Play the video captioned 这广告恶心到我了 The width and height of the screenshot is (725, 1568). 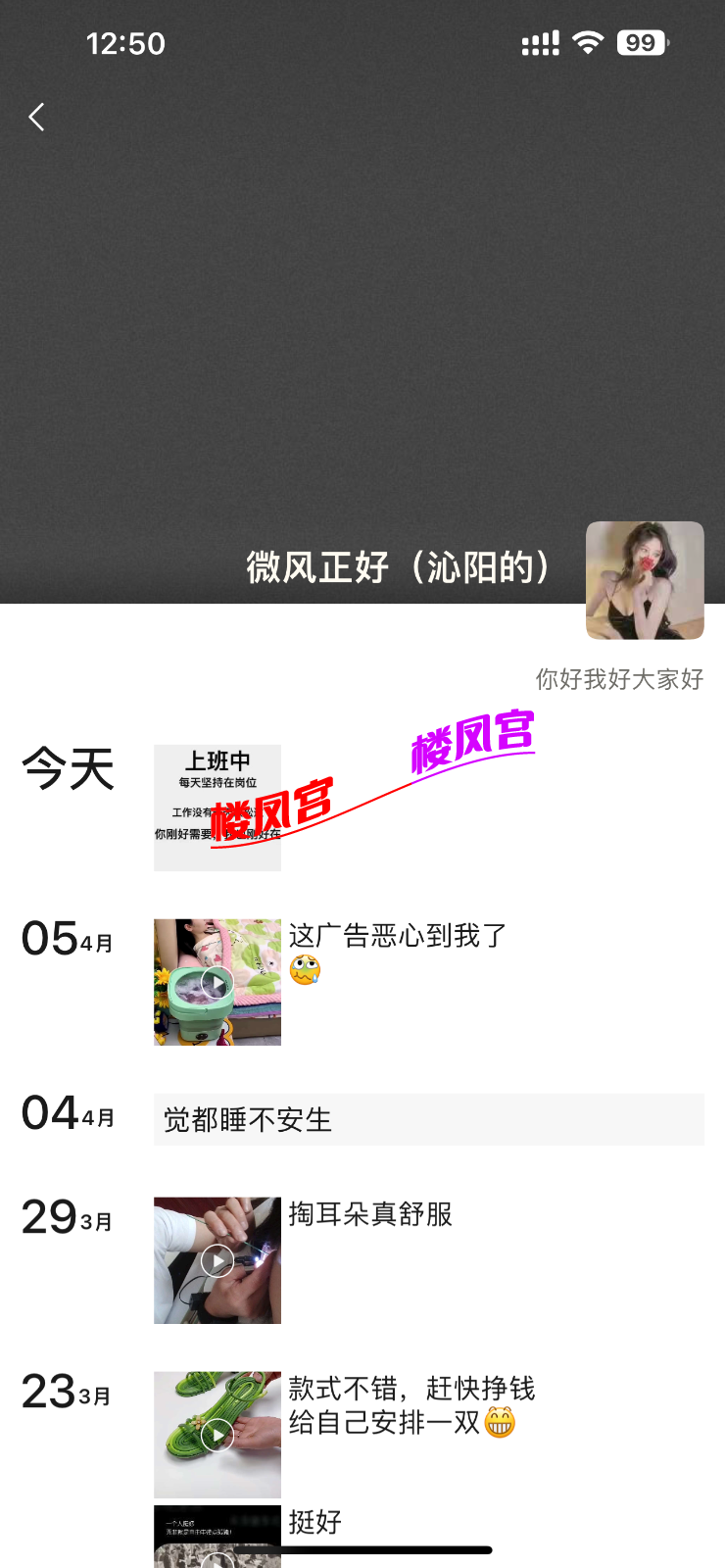click(x=217, y=982)
